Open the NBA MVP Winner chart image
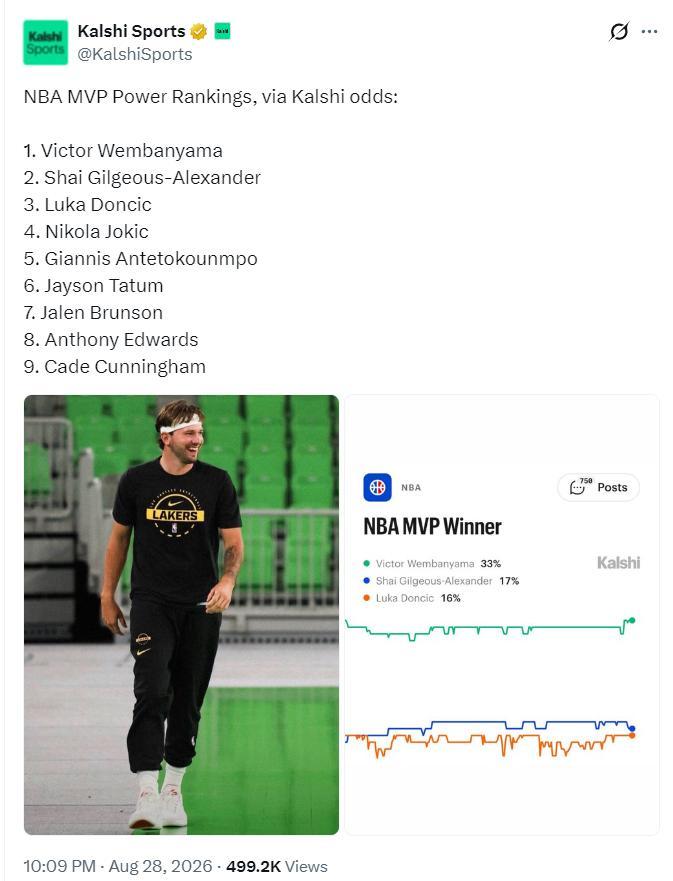 [x=502, y=615]
